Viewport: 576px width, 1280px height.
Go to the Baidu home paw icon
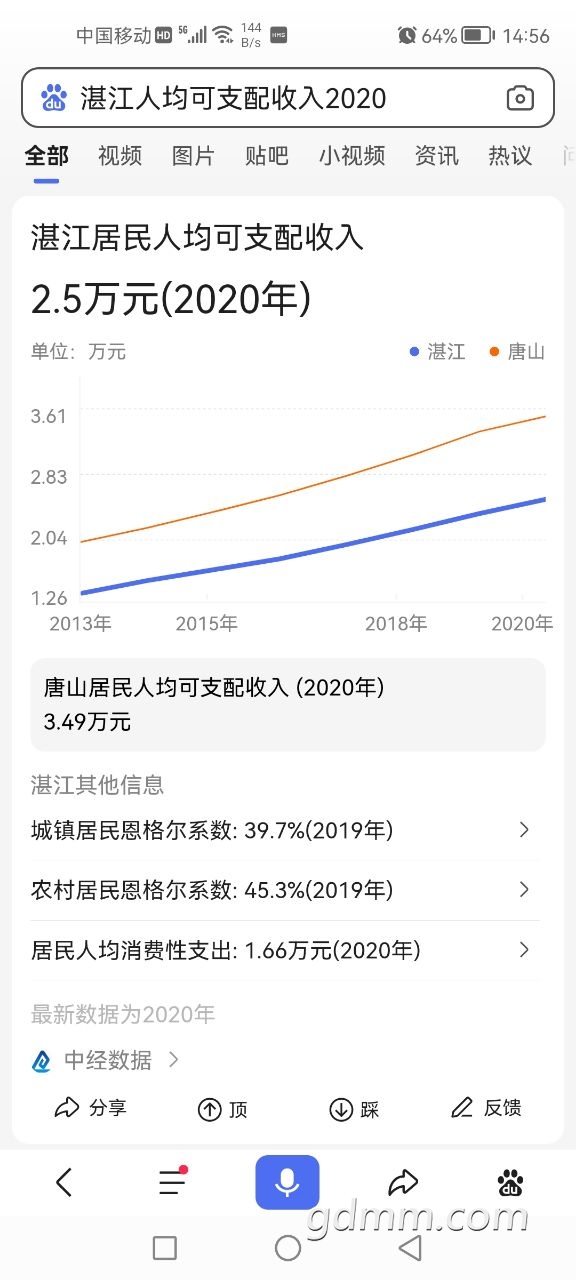pos(511,1183)
